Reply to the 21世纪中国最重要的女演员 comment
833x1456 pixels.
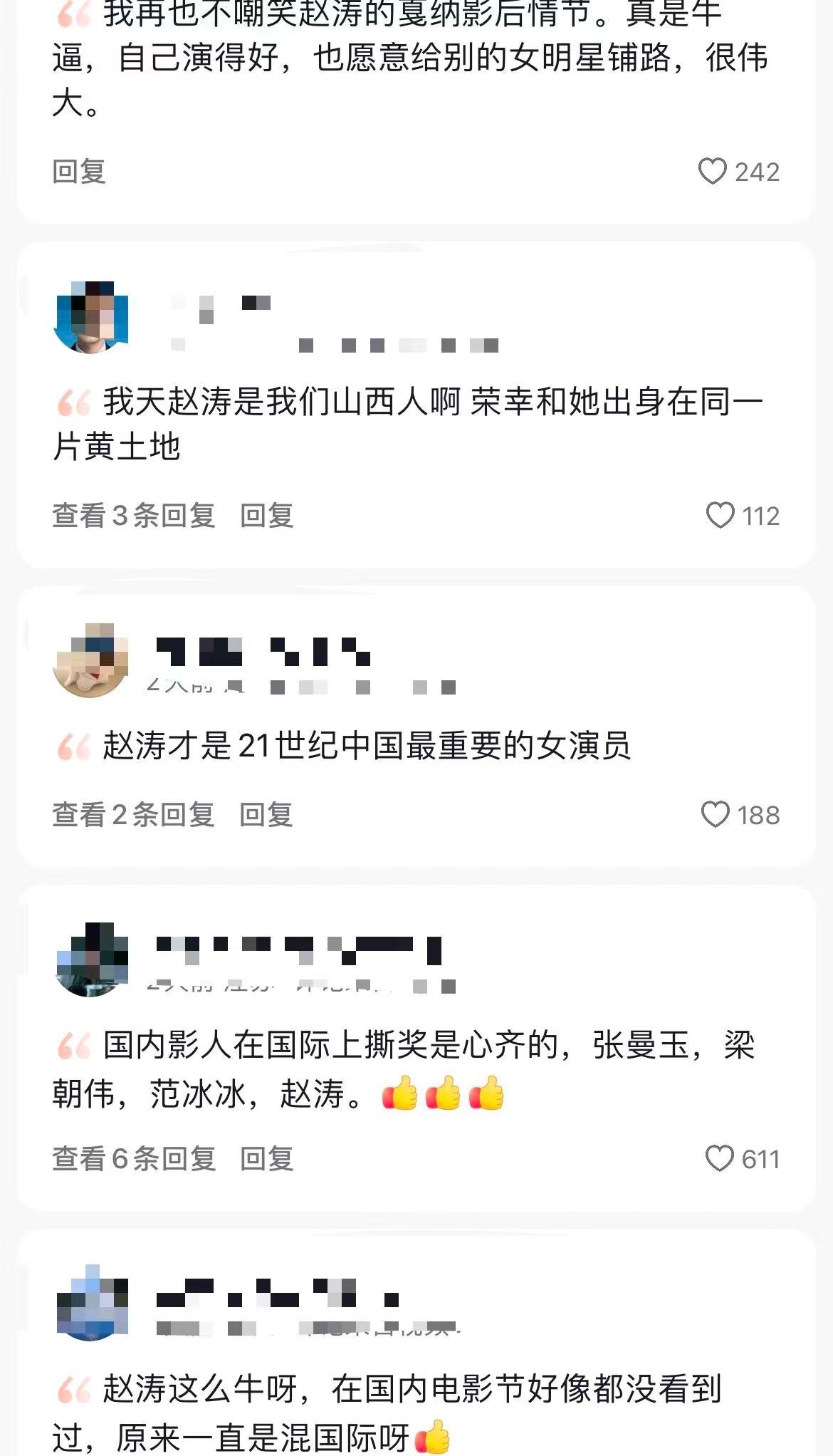point(266,815)
